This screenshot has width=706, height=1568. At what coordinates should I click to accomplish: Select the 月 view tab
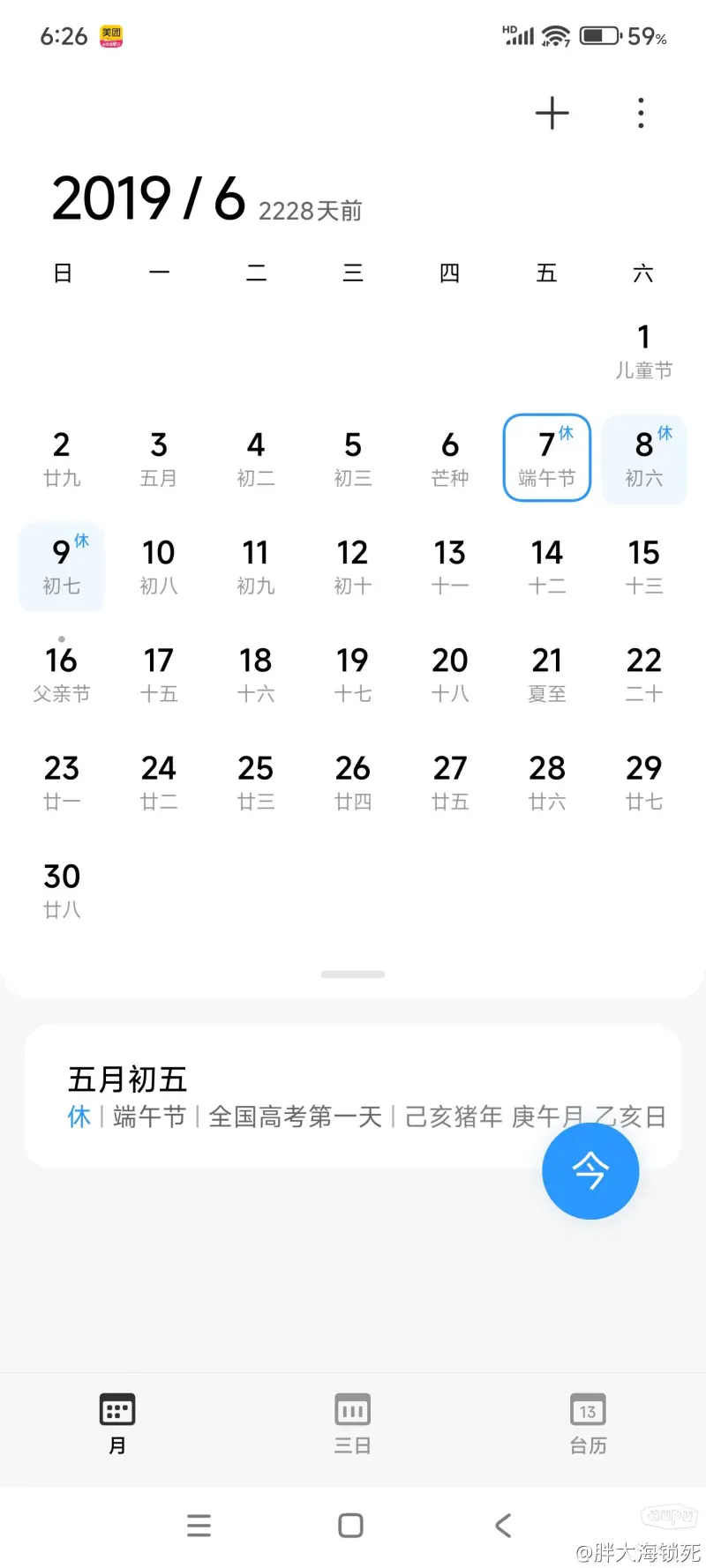(x=117, y=1422)
